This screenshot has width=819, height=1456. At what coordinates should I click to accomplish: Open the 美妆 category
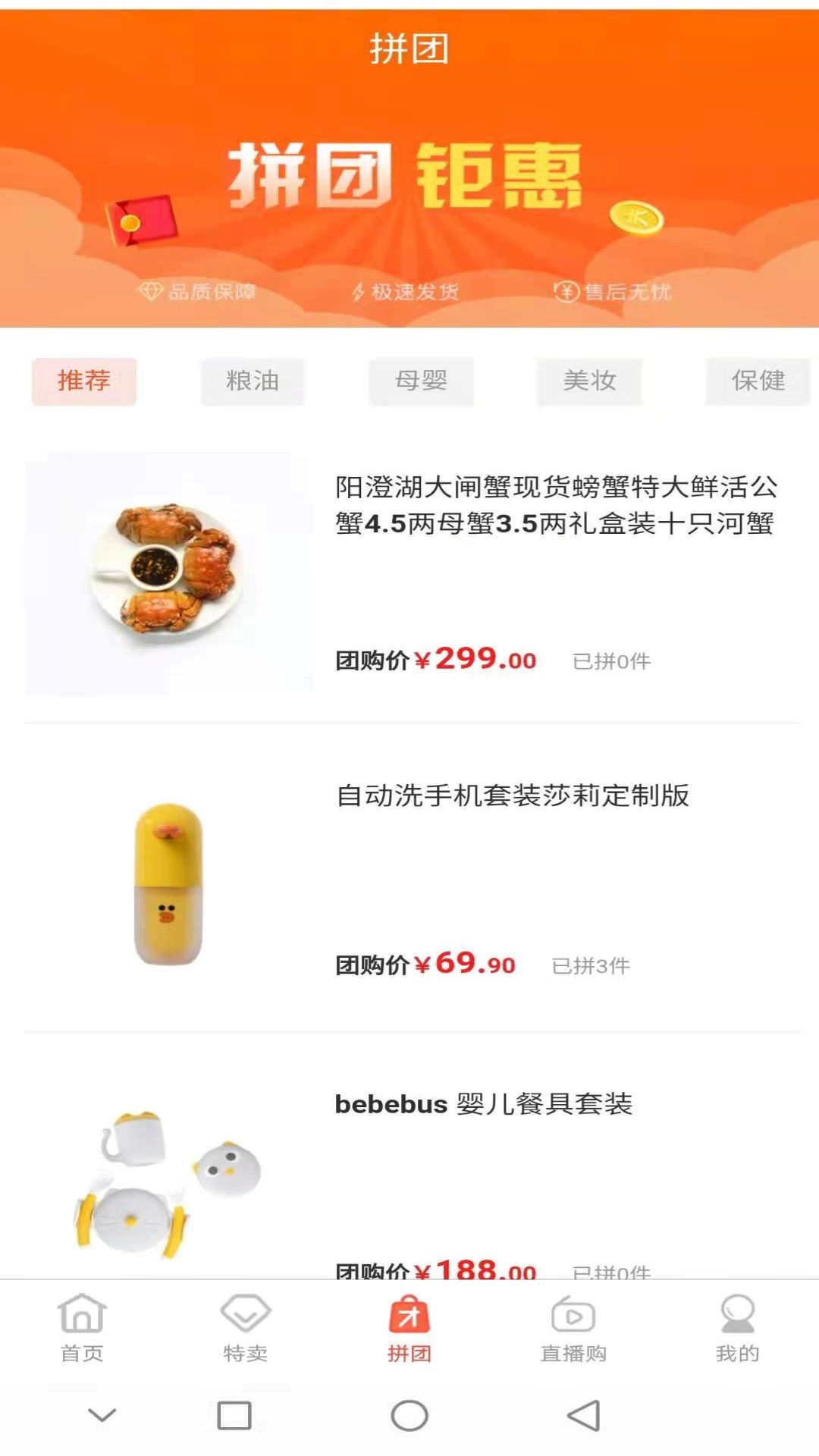tap(589, 381)
